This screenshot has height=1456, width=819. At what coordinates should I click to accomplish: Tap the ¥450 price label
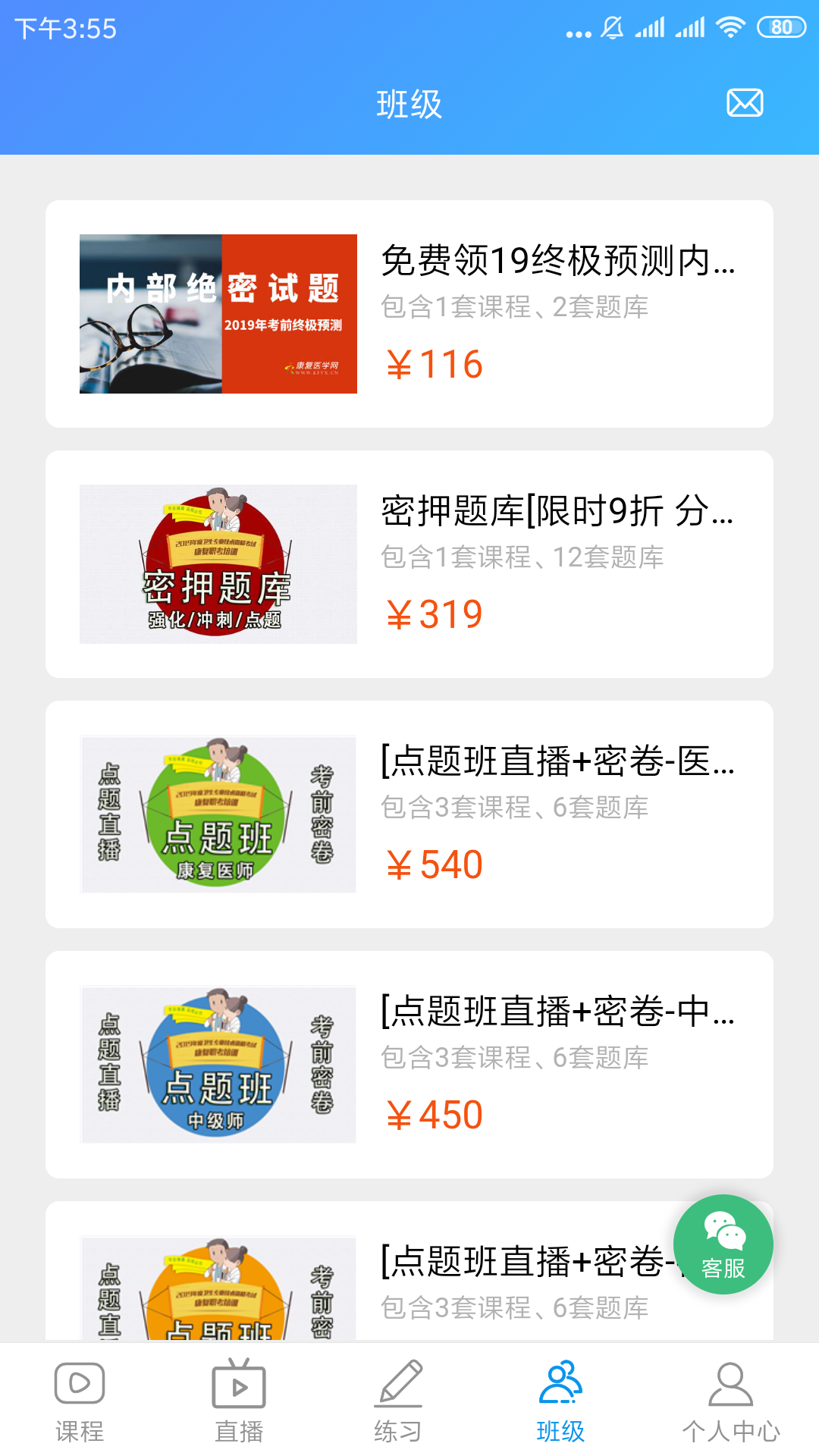point(433,1113)
